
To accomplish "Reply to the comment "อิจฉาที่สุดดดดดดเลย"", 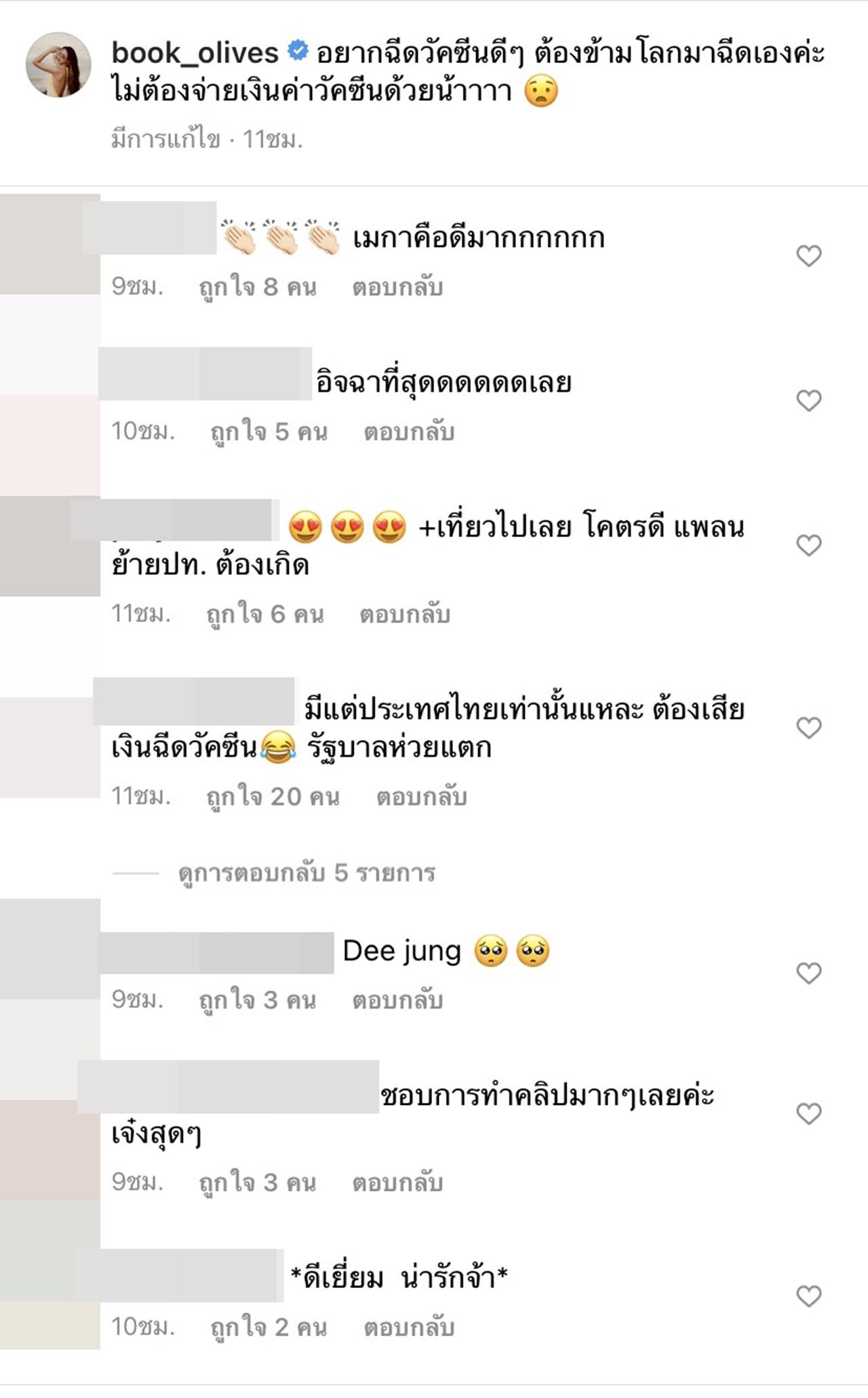I will point(409,432).
